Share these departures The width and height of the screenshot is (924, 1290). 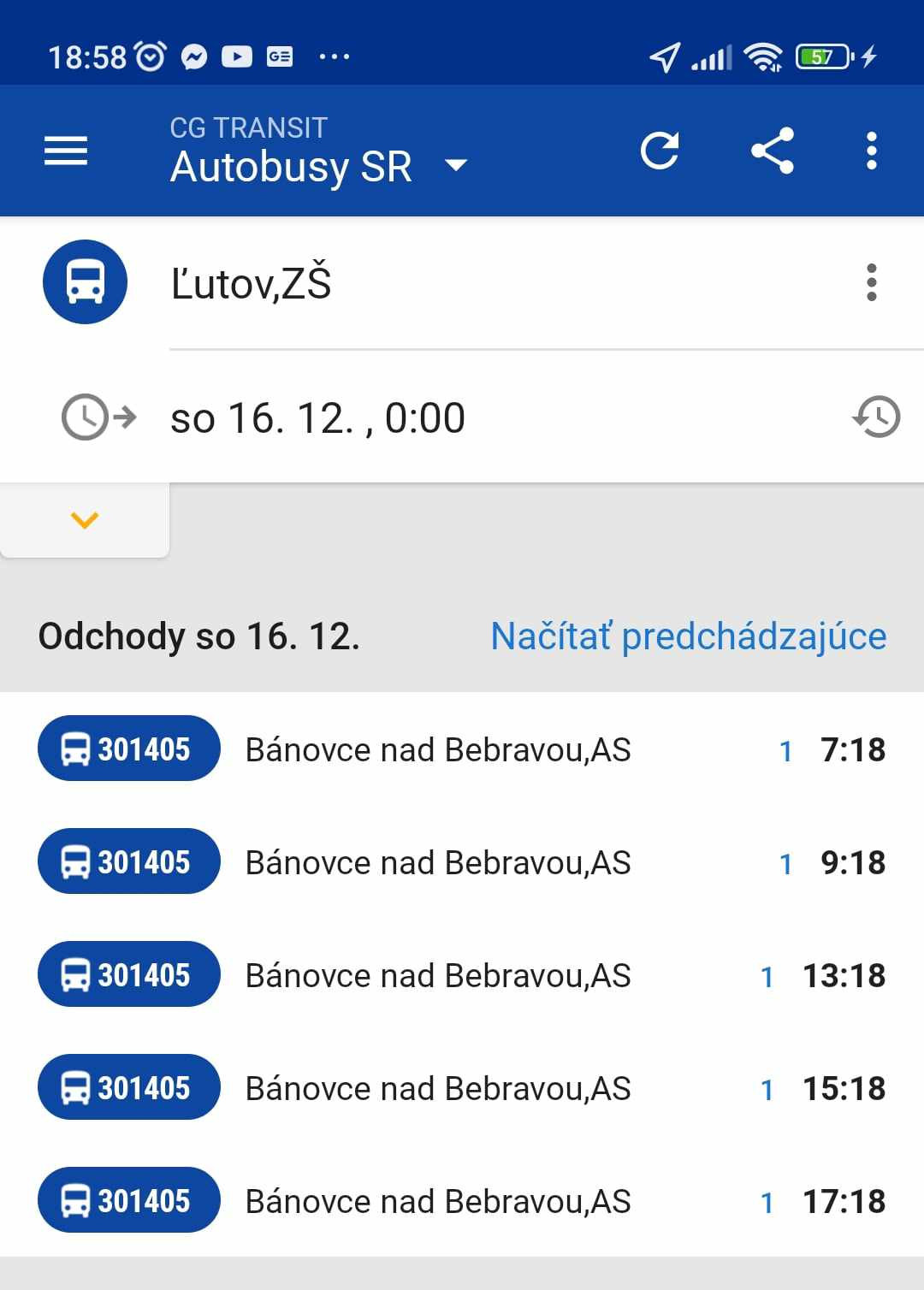773,151
